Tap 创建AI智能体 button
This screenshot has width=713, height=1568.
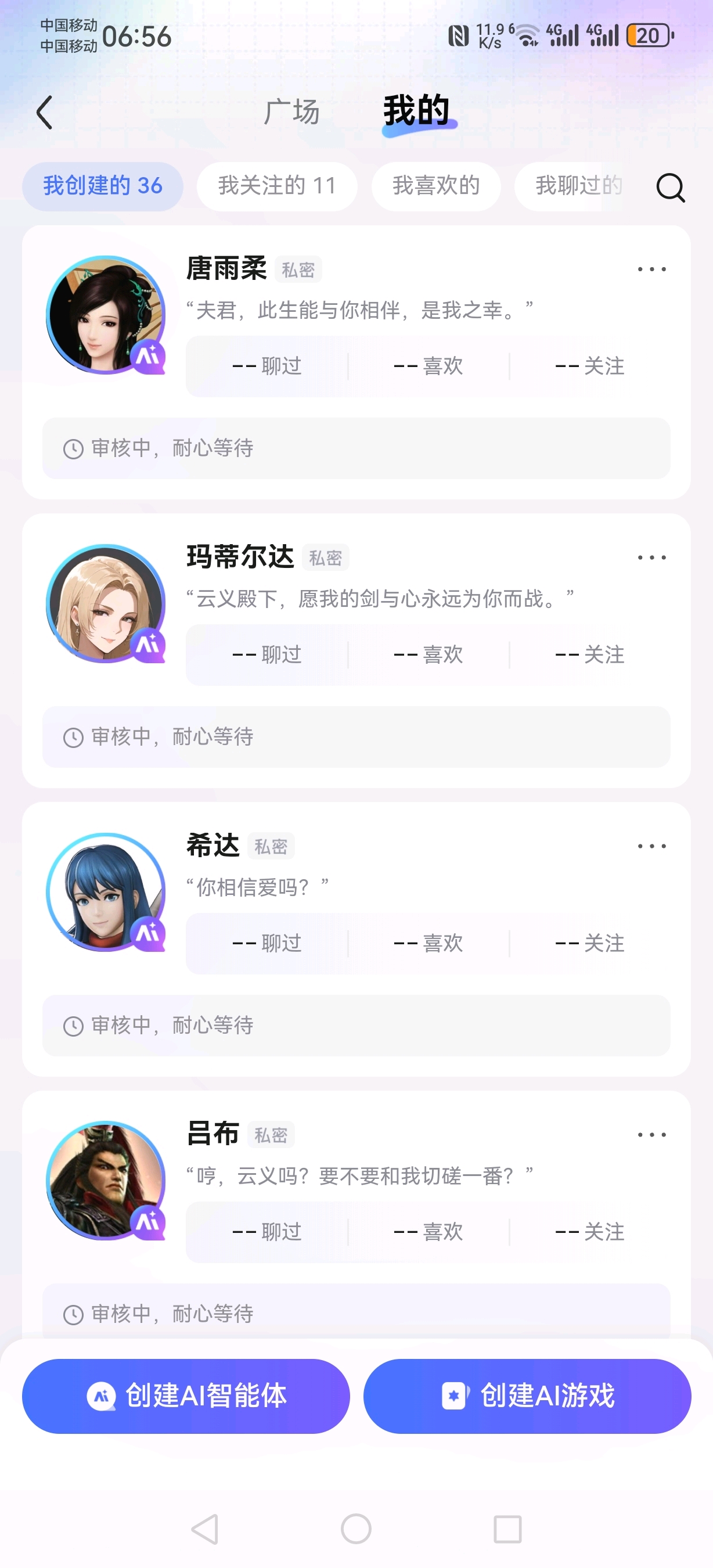[186, 1396]
